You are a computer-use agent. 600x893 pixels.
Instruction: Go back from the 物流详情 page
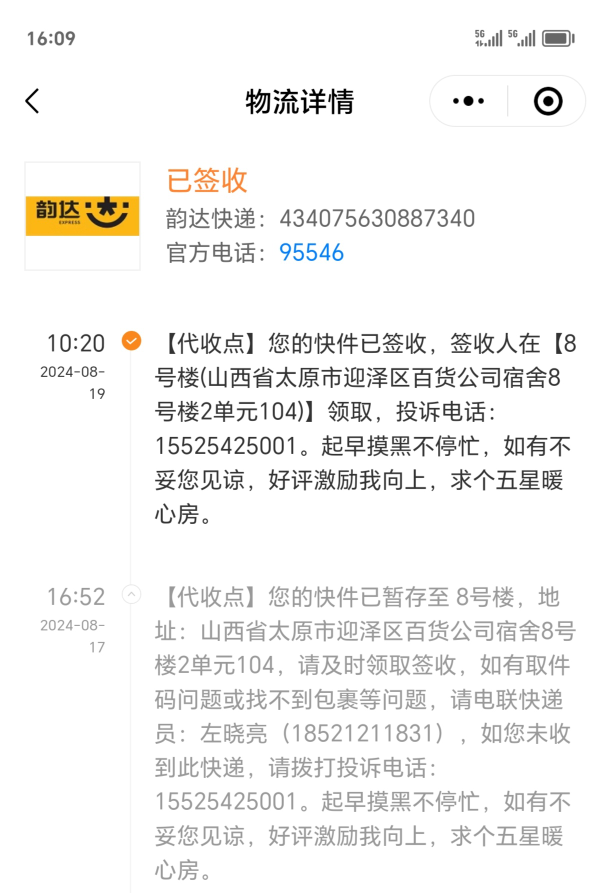[x=33, y=101]
